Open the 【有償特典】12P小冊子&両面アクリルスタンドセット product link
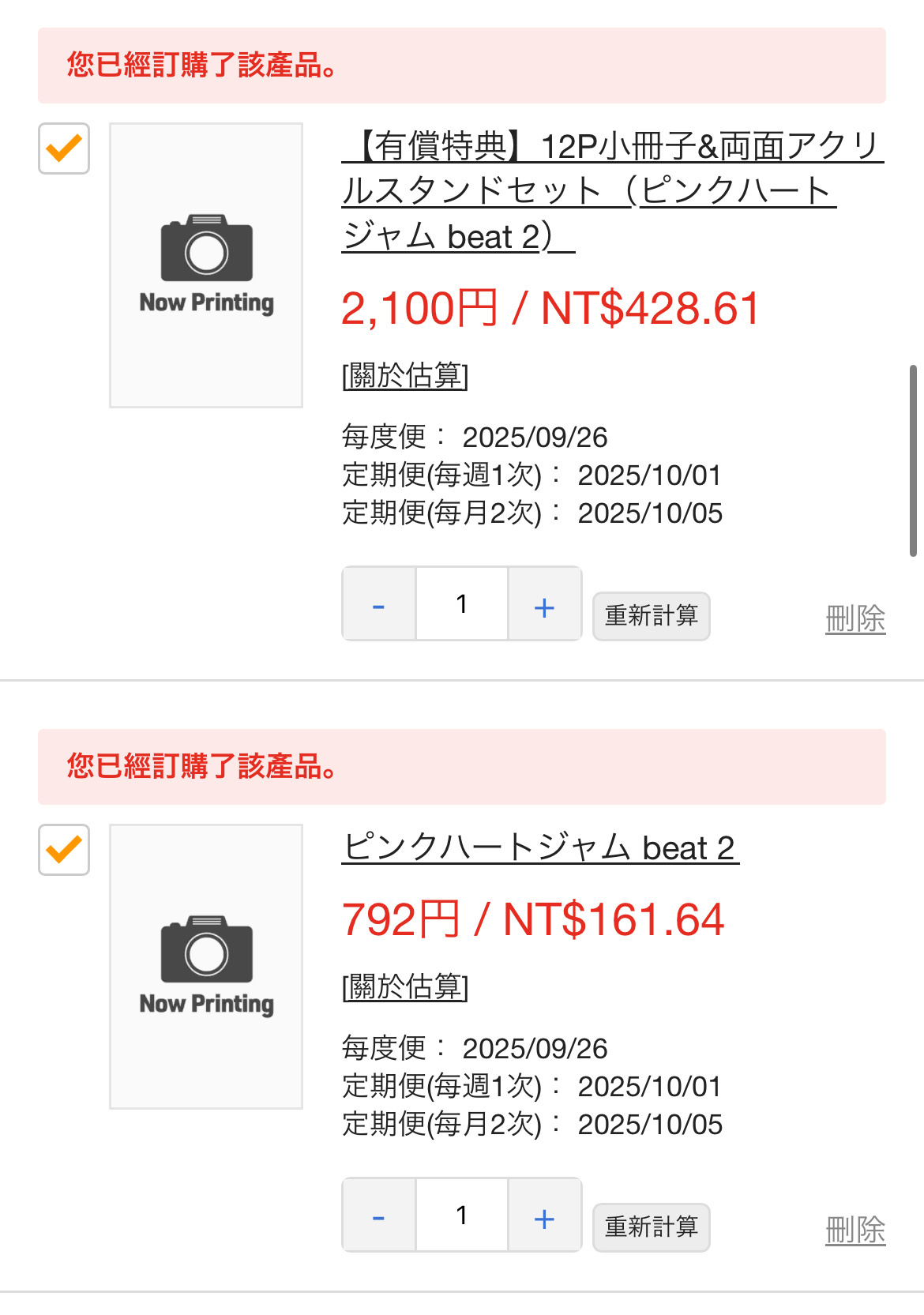924x1315 pixels. 611,191
